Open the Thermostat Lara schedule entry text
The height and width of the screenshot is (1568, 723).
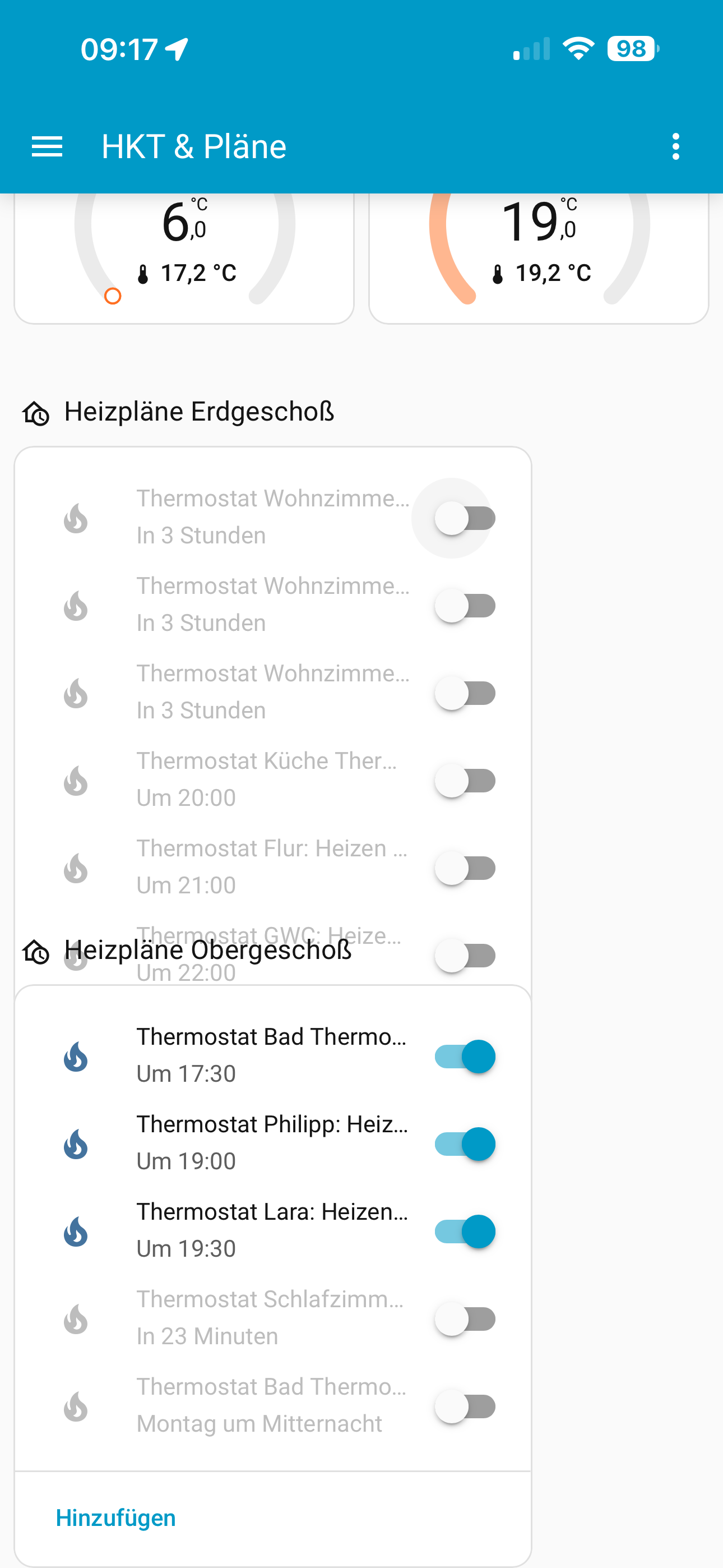click(272, 1230)
